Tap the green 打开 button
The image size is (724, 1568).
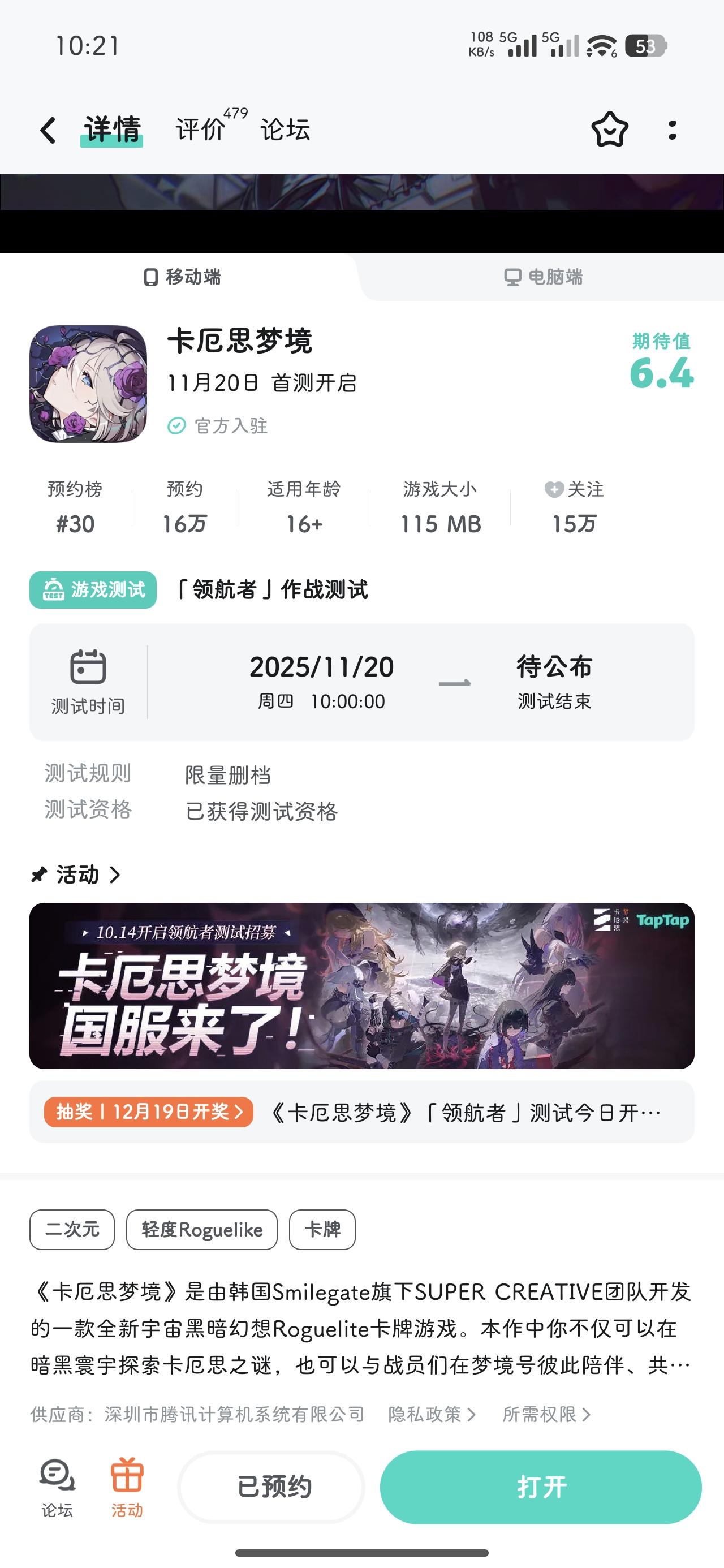(x=541, y=1487)
